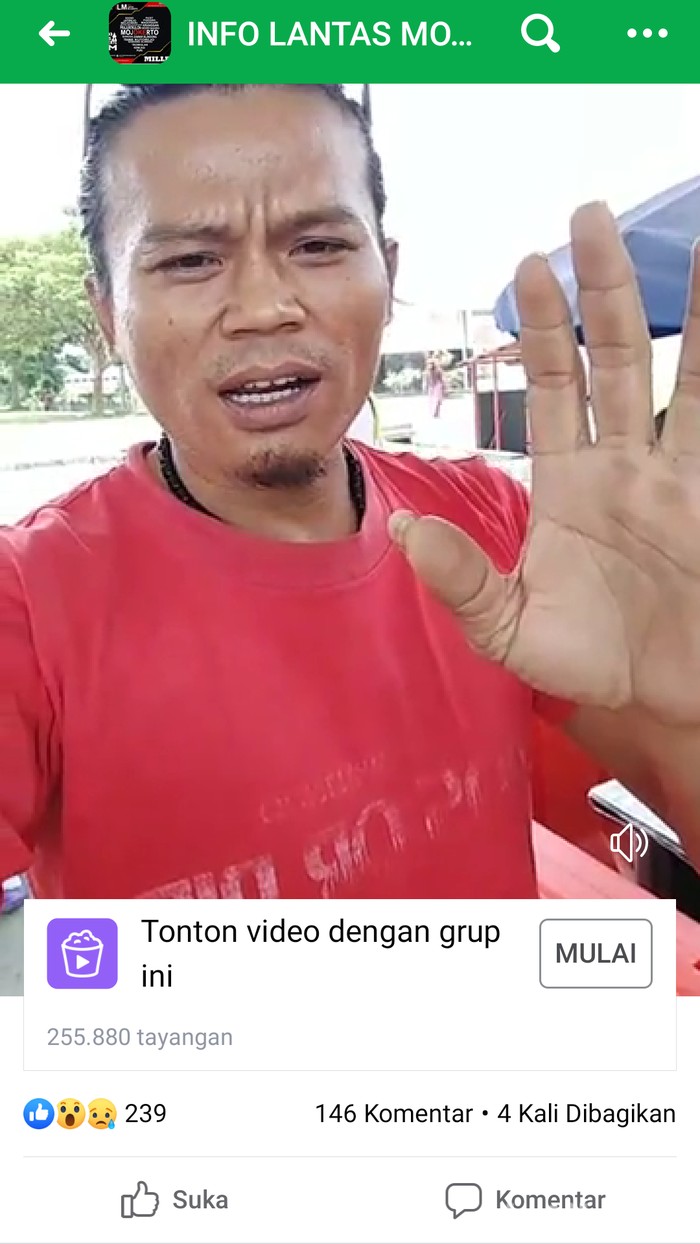Image resolution: width=700 pixels, height=1244 pixels.
Task: Go back using the arrow
Action: coord(54,34)
